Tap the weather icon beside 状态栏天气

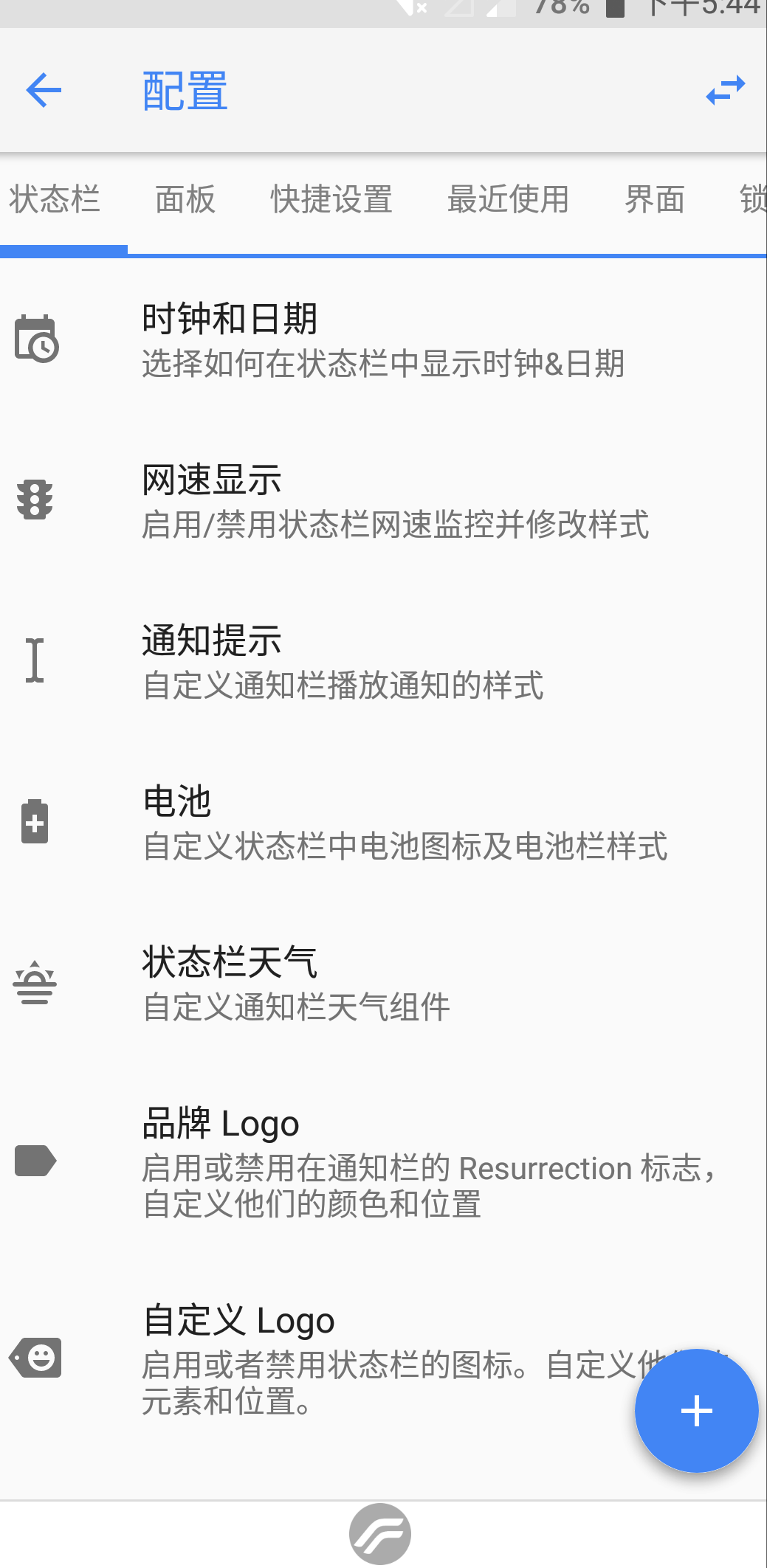click(34, 981)
